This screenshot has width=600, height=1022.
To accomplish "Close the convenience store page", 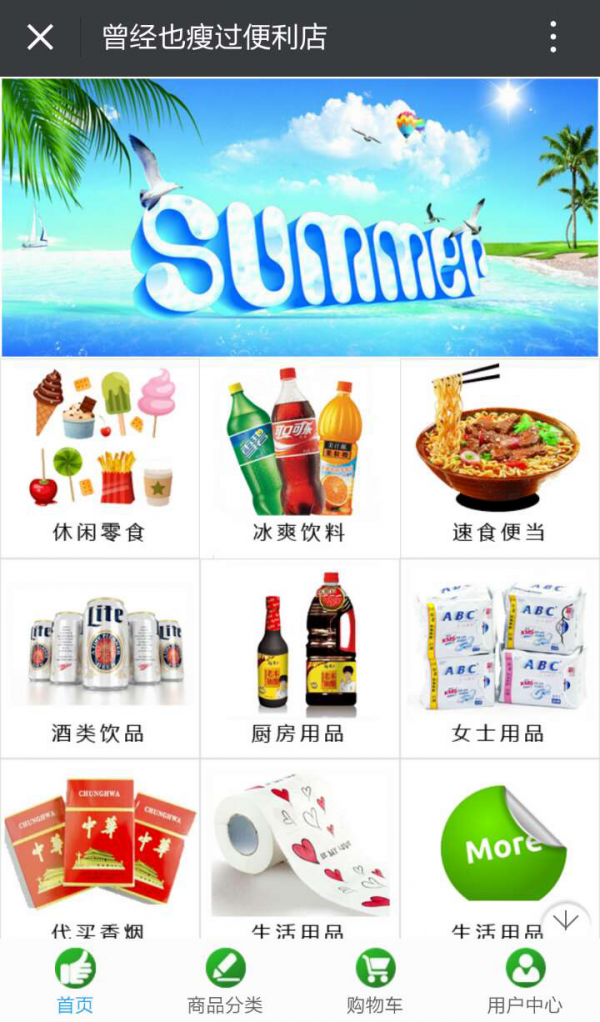I will pyautogui.click(x=40, y=38).
